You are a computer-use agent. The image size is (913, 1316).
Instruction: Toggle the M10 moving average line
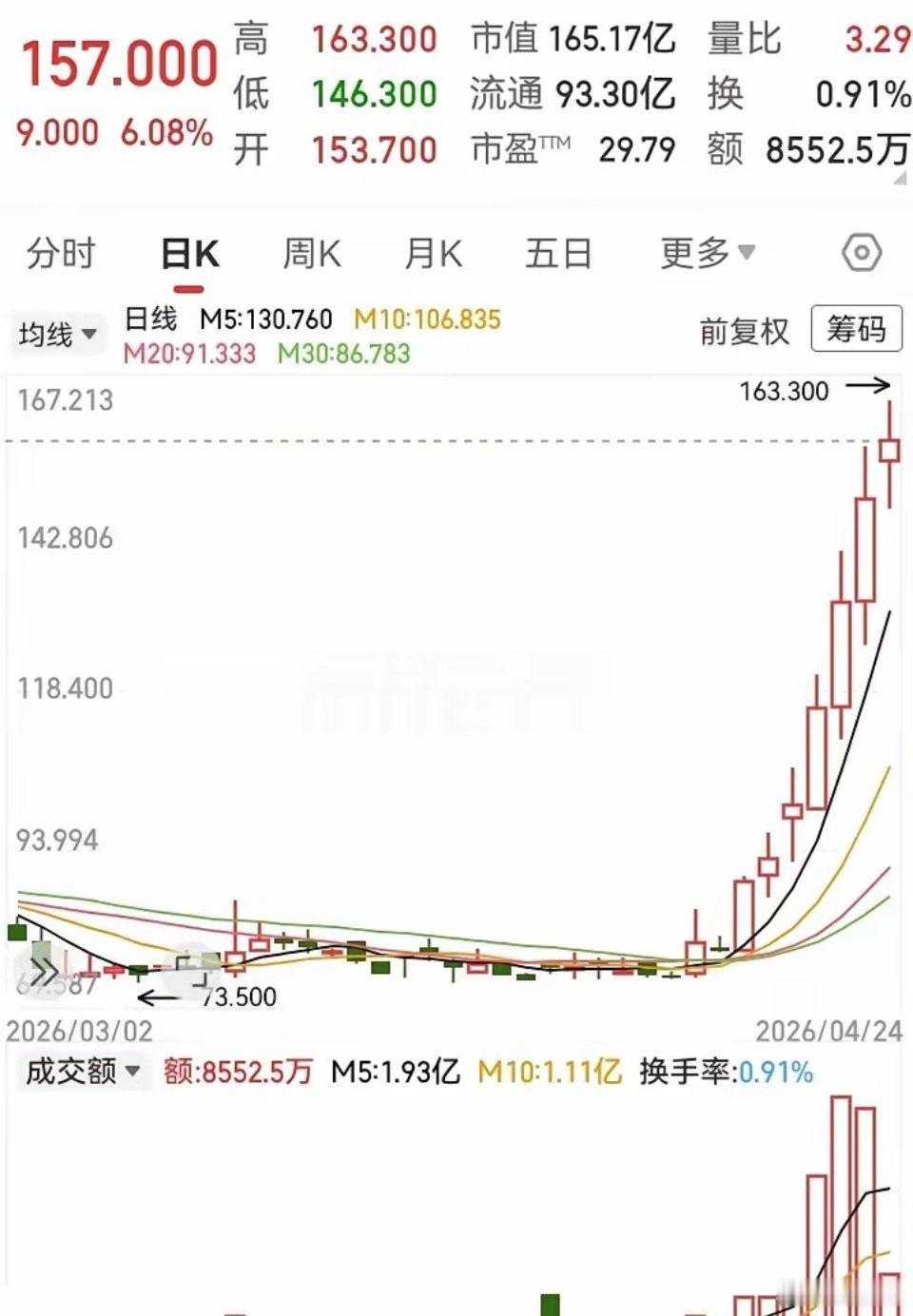pos(427,320)
